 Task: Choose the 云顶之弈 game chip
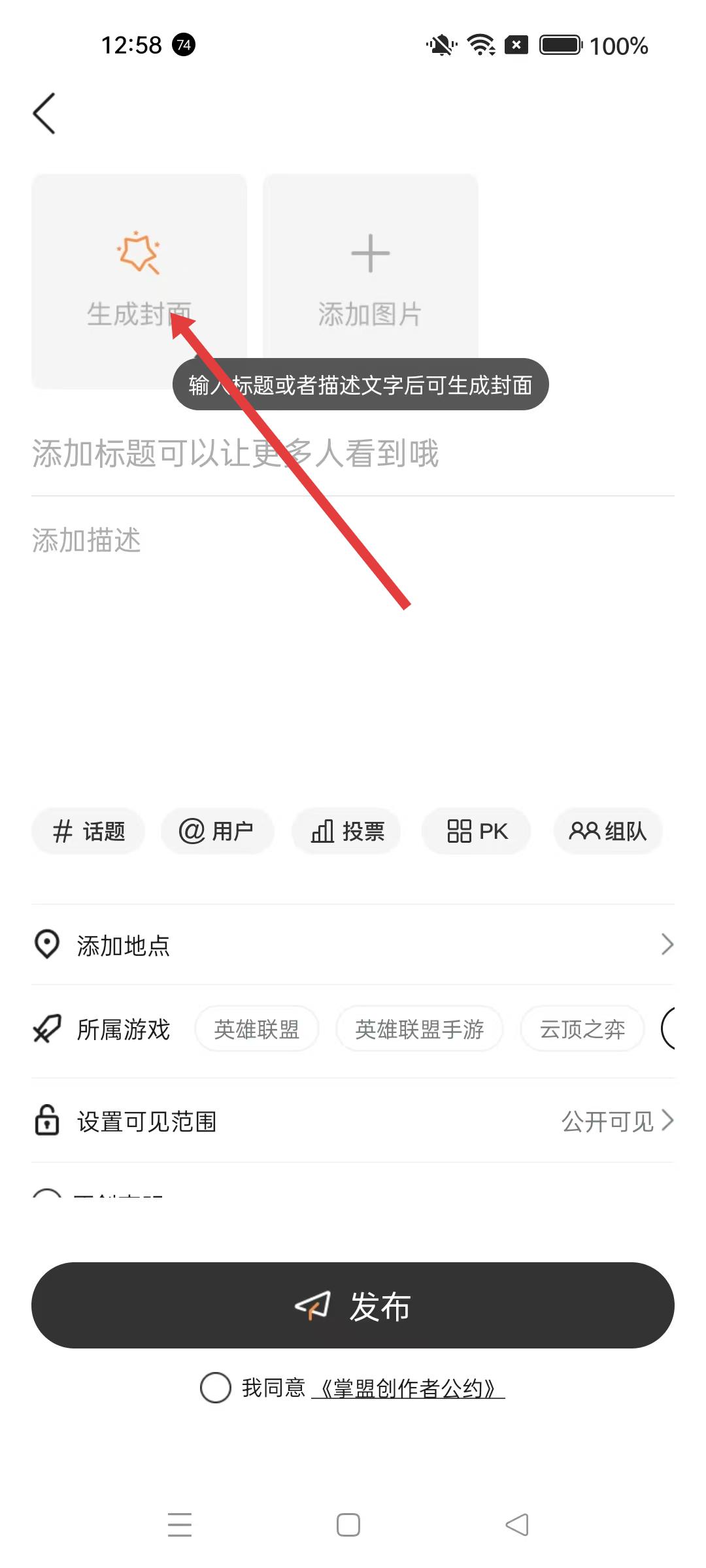(582, 1029)
